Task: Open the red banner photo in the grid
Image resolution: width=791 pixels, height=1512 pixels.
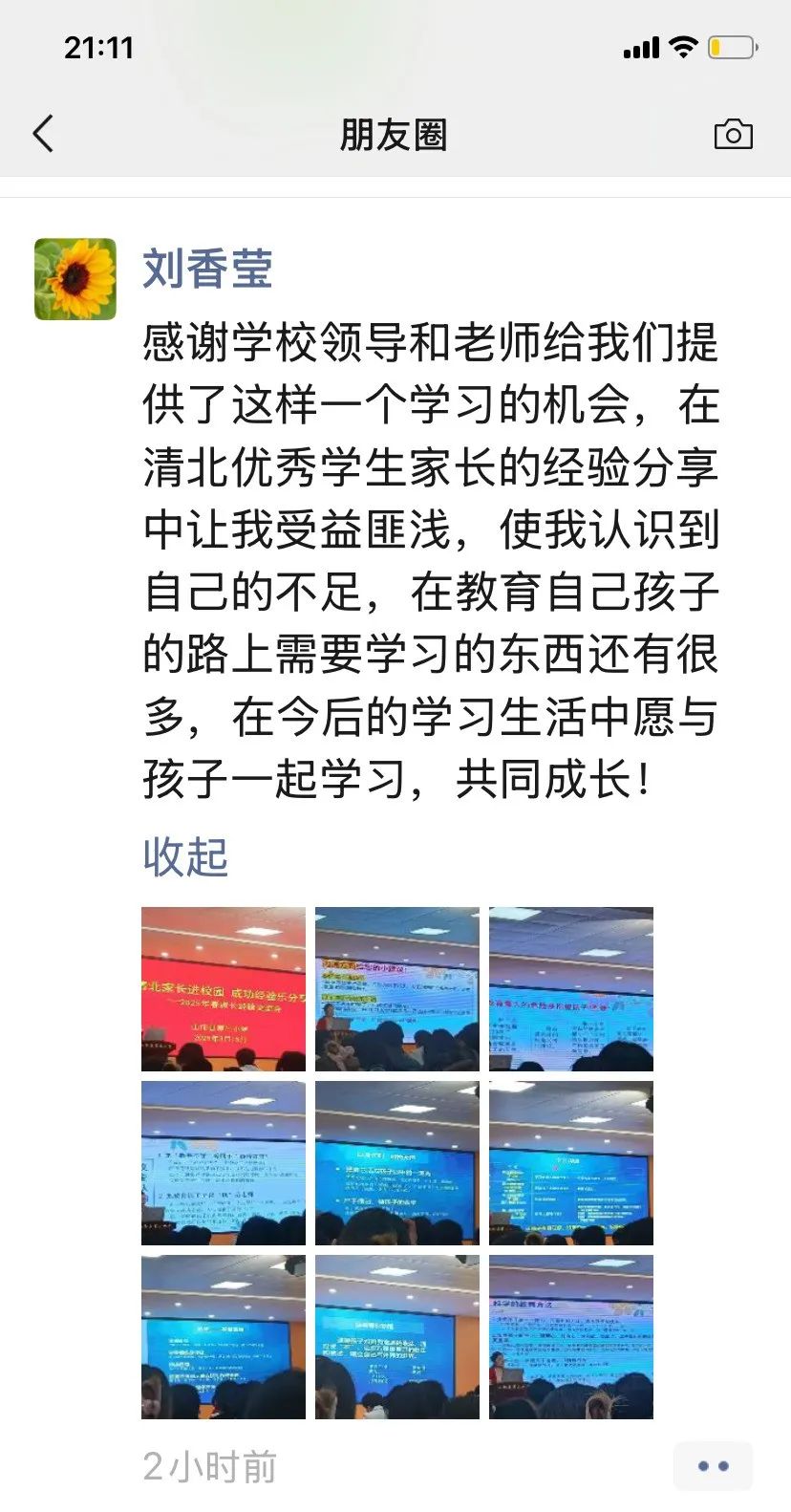Action: (224, 989)
